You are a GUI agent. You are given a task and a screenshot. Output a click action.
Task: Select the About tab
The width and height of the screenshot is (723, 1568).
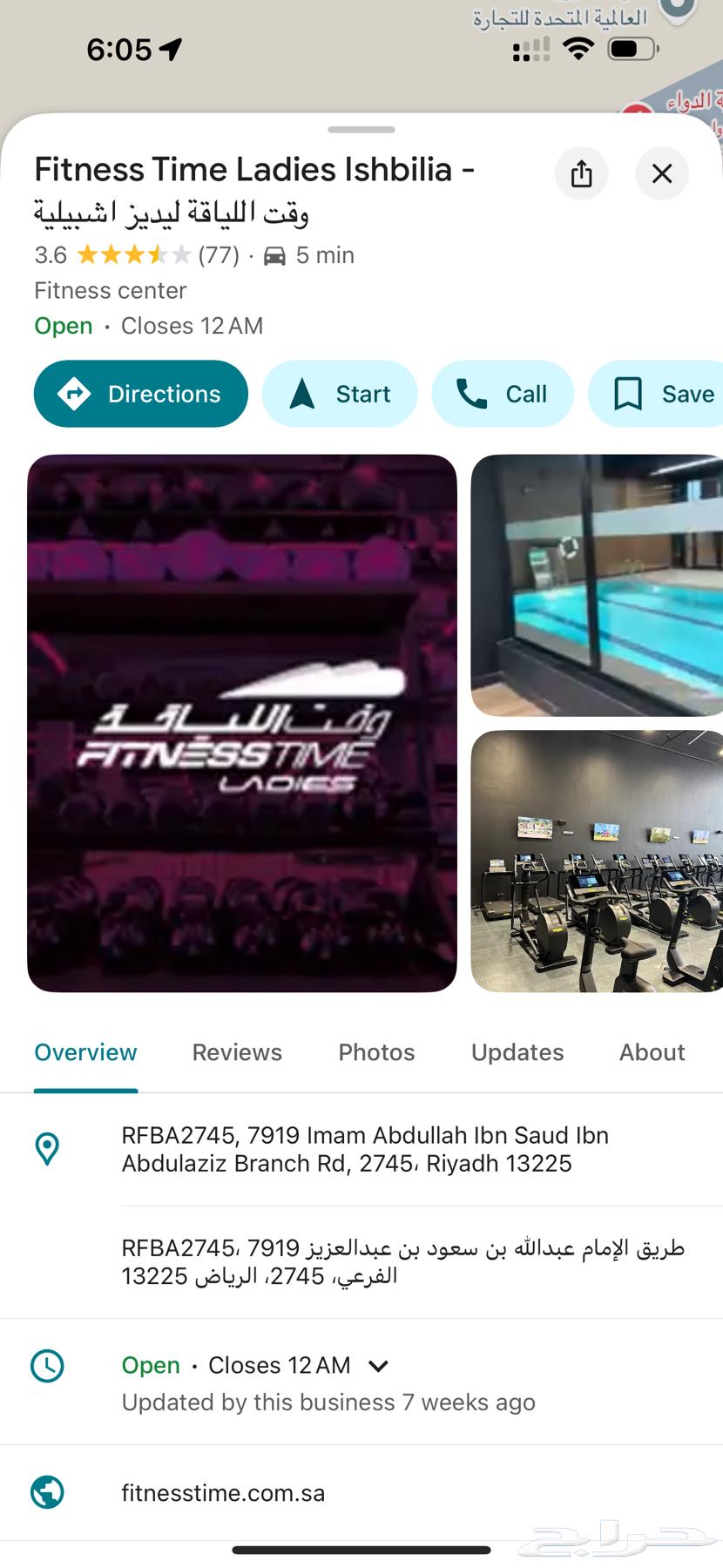[651, 1052]
